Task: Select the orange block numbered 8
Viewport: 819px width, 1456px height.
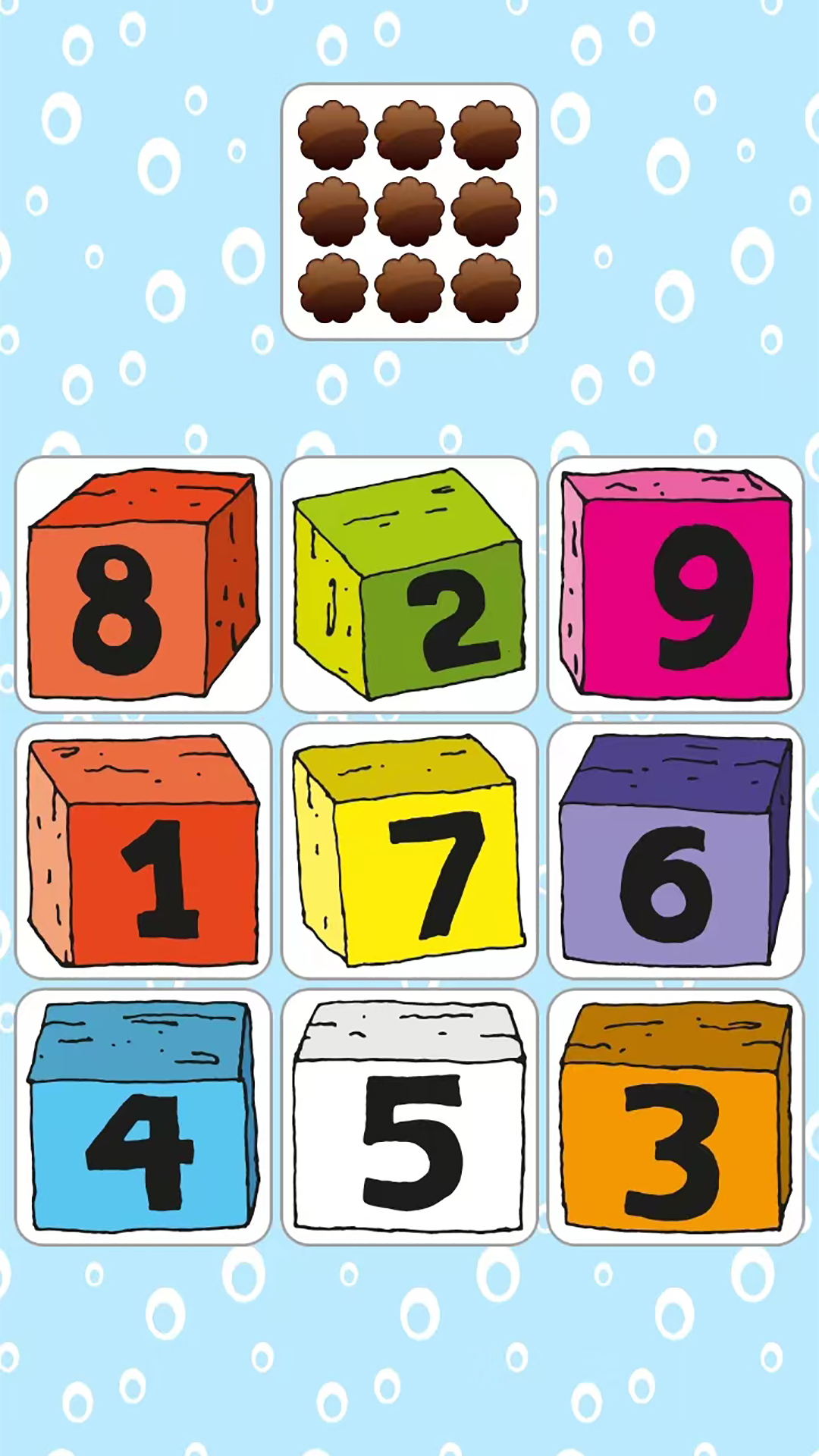Action: click(x=143, y=585)
